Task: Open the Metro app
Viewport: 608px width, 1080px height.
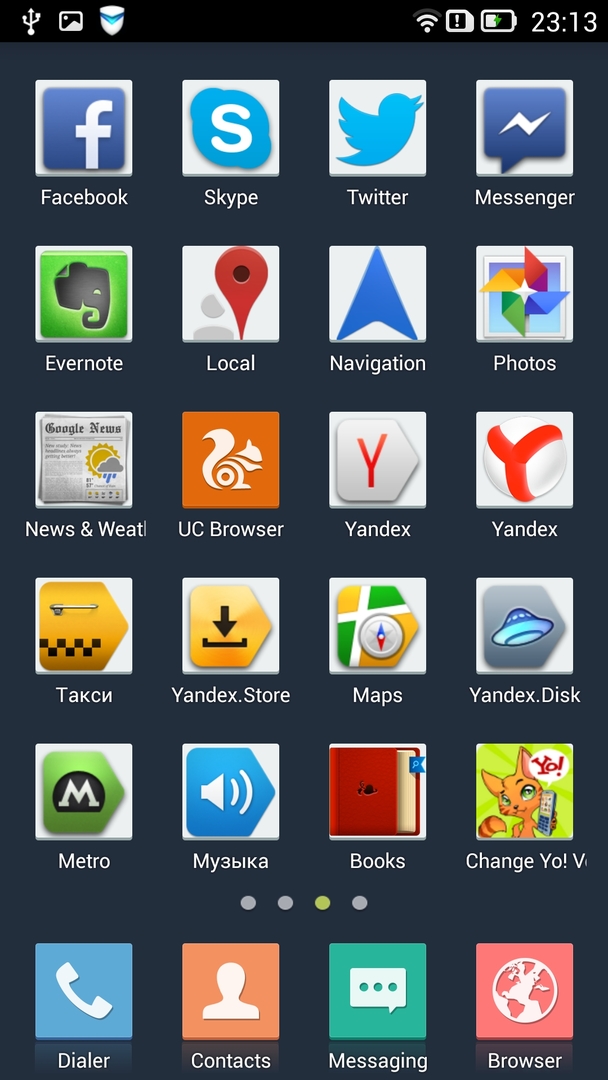Action: (84, 793)
